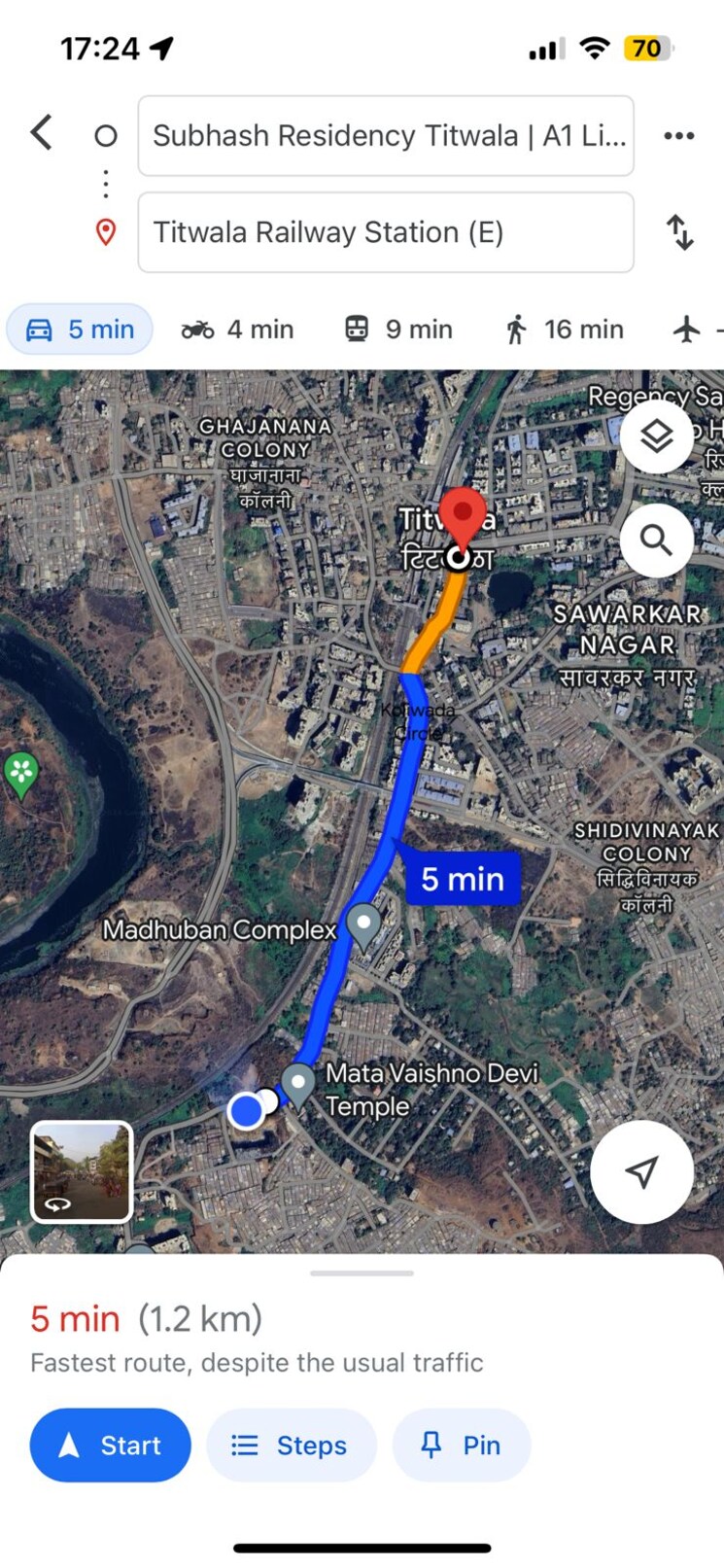Switch to the 16 min walking tab
This screenshot has height=1568, width=724.
[x=562, y=329]
